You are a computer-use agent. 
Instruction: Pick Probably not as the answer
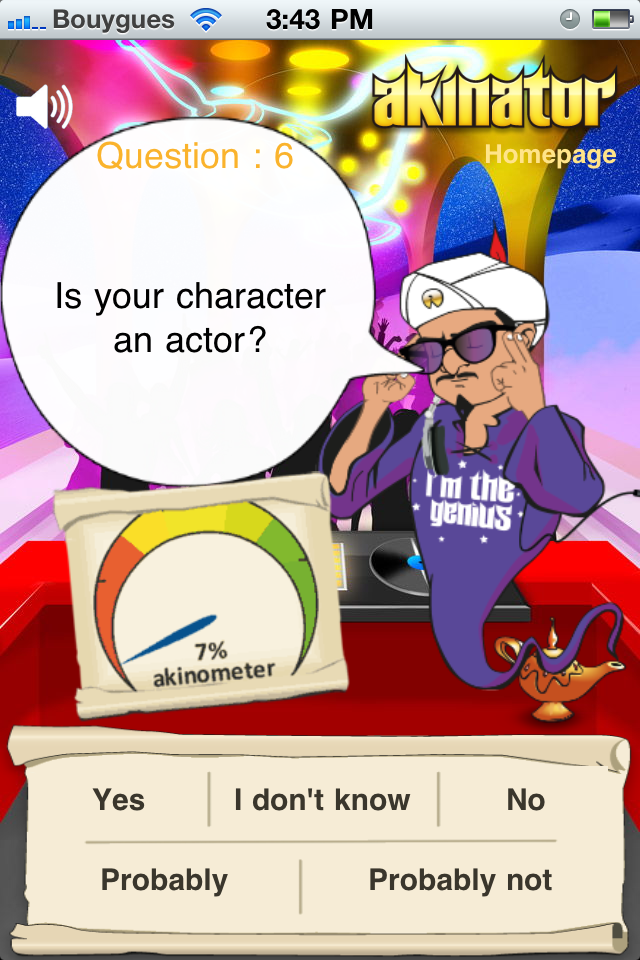coord(460,880)
